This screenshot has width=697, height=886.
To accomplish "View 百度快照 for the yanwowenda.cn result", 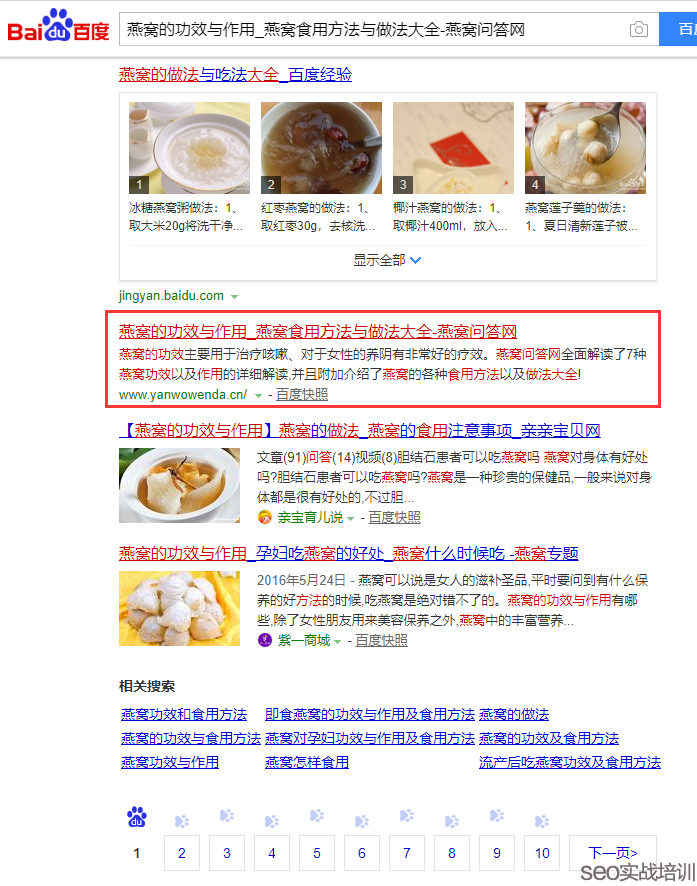I will (301, 394).
